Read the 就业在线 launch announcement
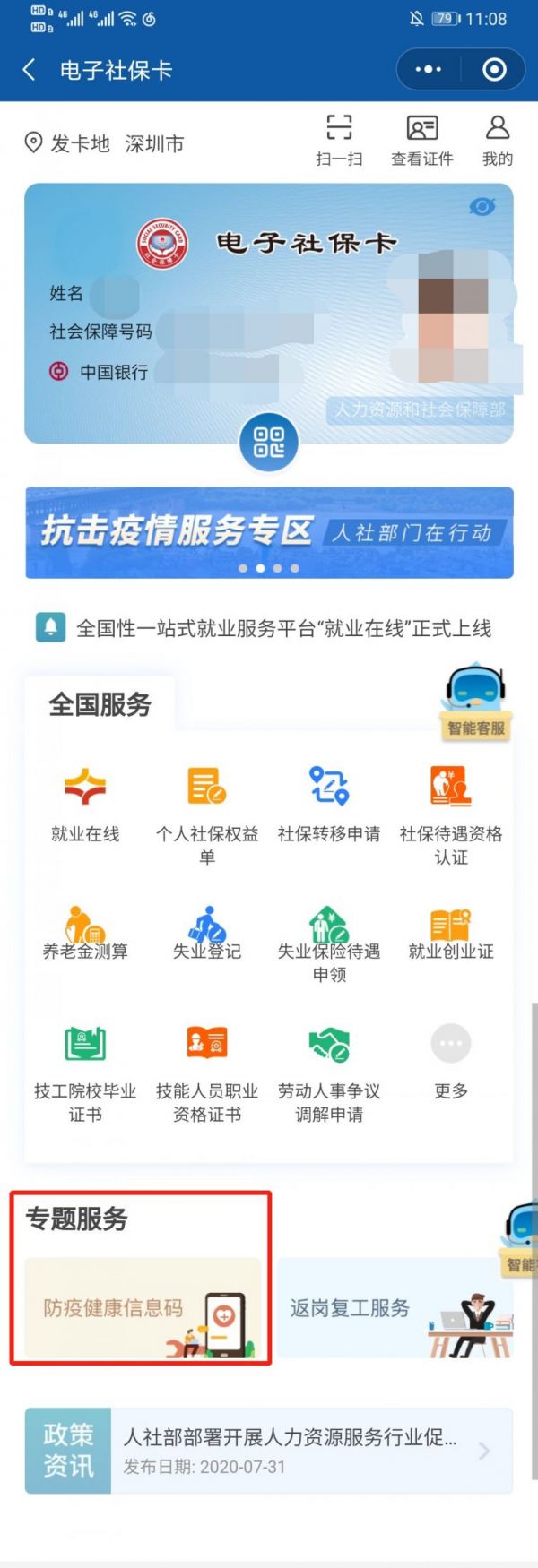The width and height of the screenshot is (538, 1568). click(282, 628)
